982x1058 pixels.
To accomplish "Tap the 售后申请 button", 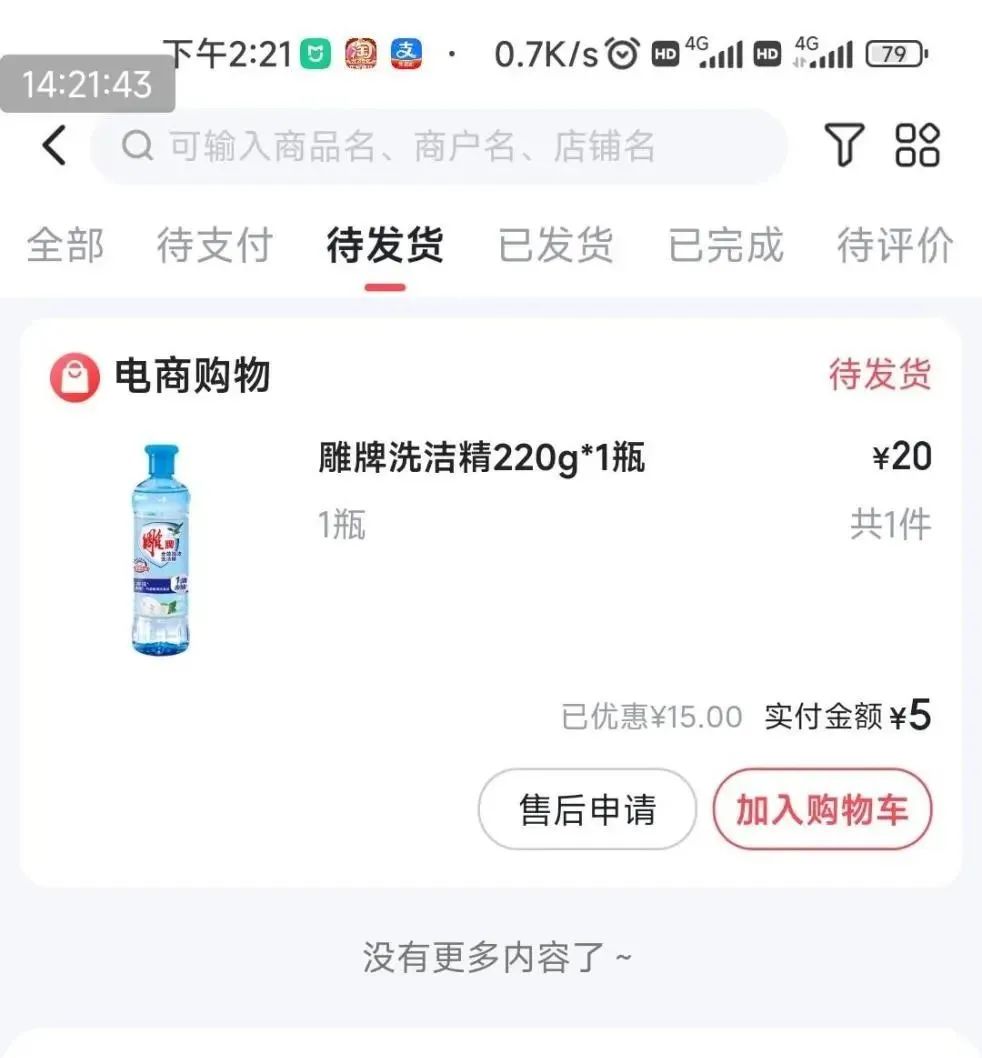I will (x=587, y=809).
